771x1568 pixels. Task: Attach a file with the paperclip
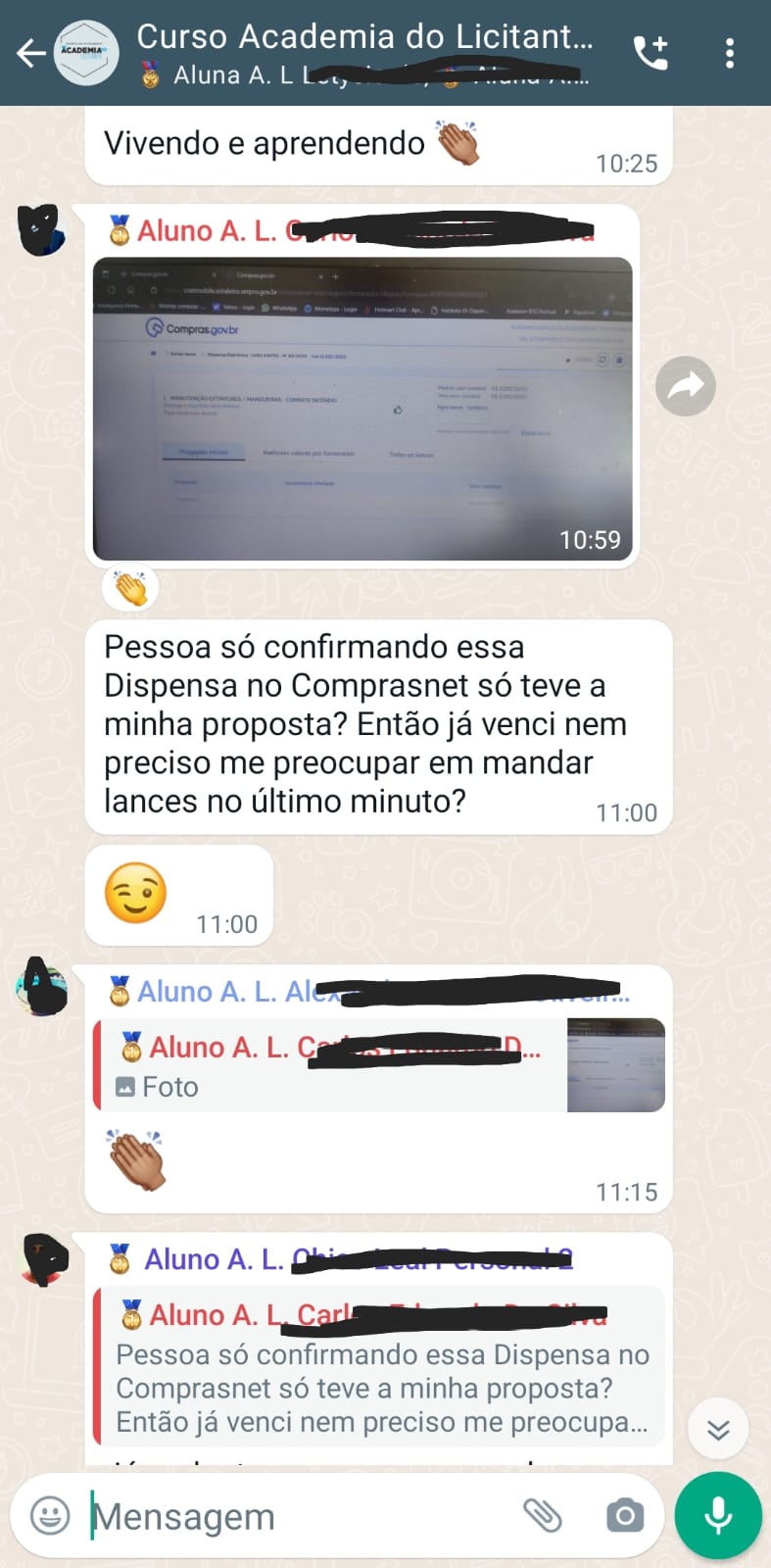(x=542, y=1516)
